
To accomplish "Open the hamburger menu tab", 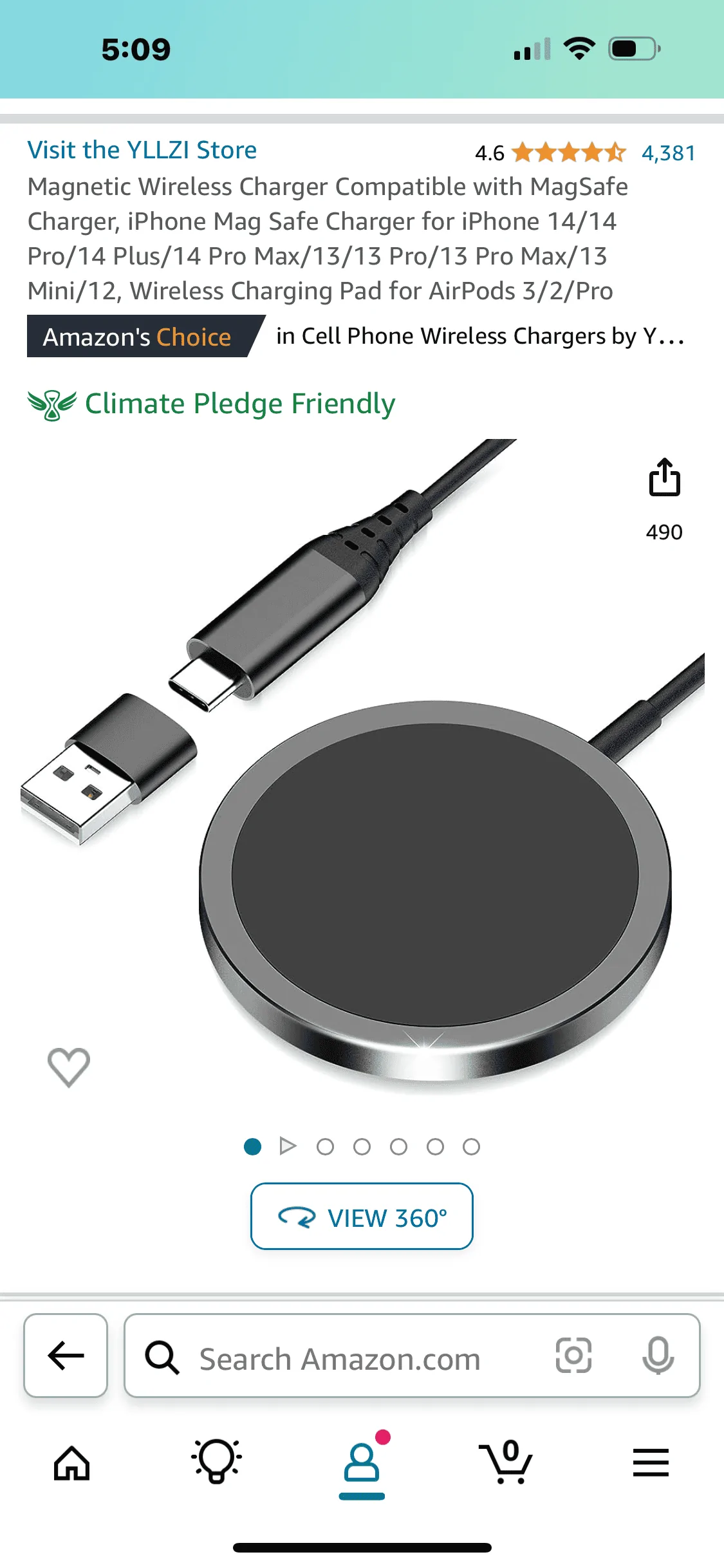I will (651, 1462).
